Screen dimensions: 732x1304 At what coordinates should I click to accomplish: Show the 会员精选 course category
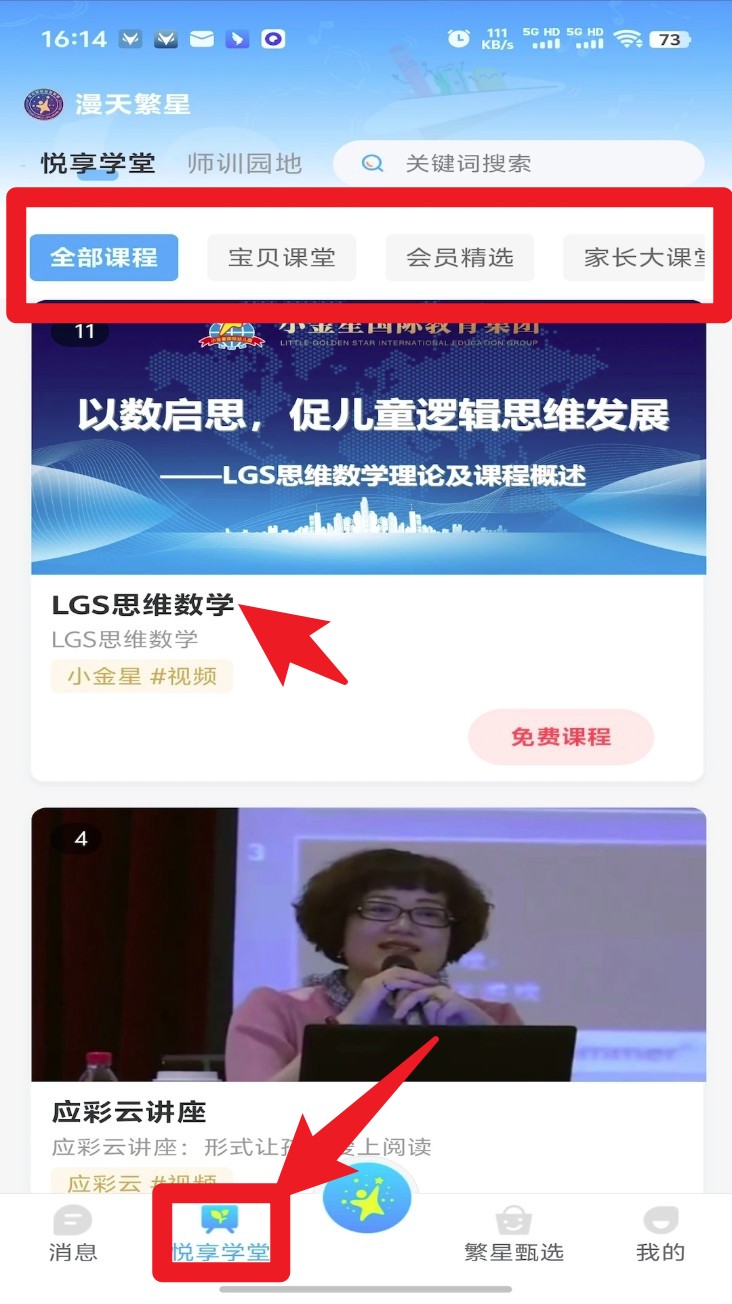(x=459, y=257)
